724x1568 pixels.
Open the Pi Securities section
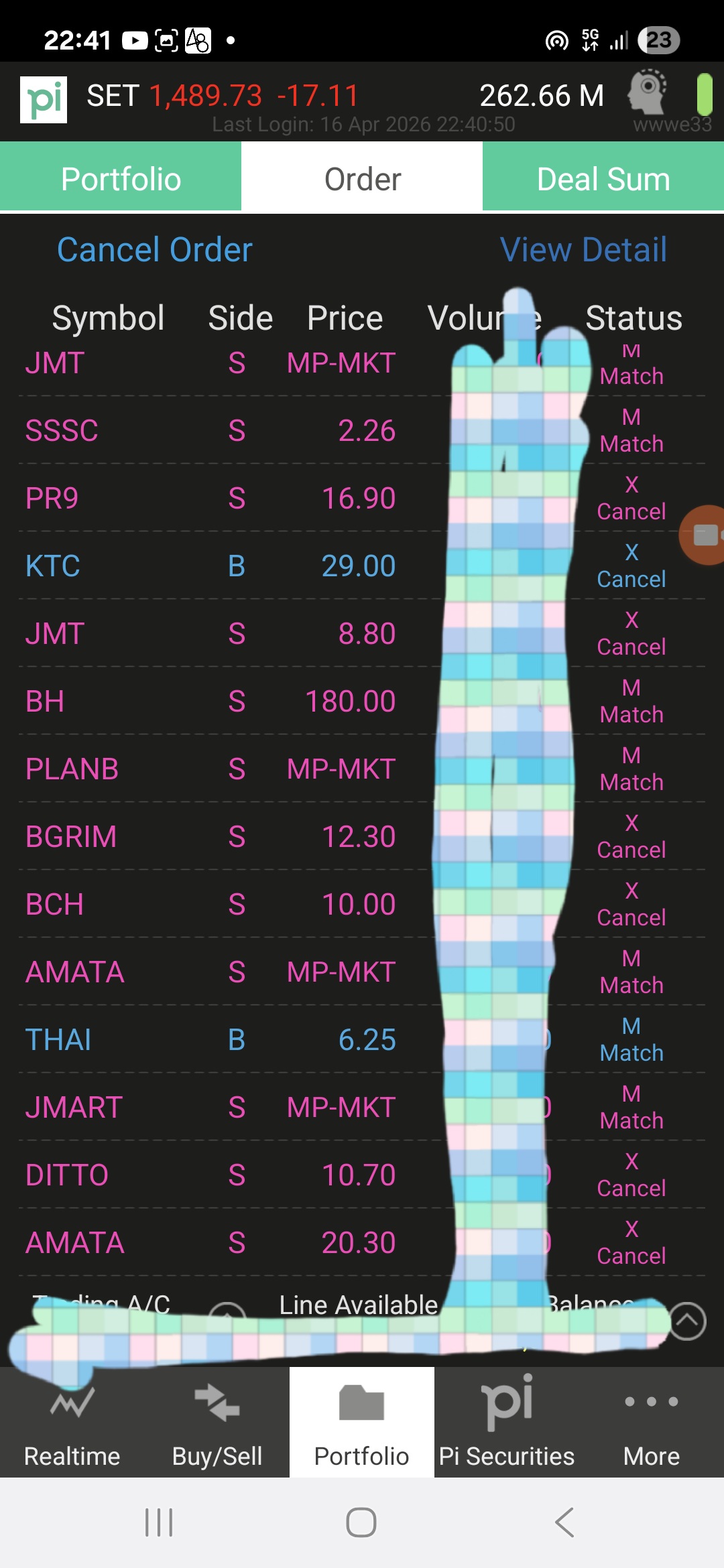(x=507, y=1422)
